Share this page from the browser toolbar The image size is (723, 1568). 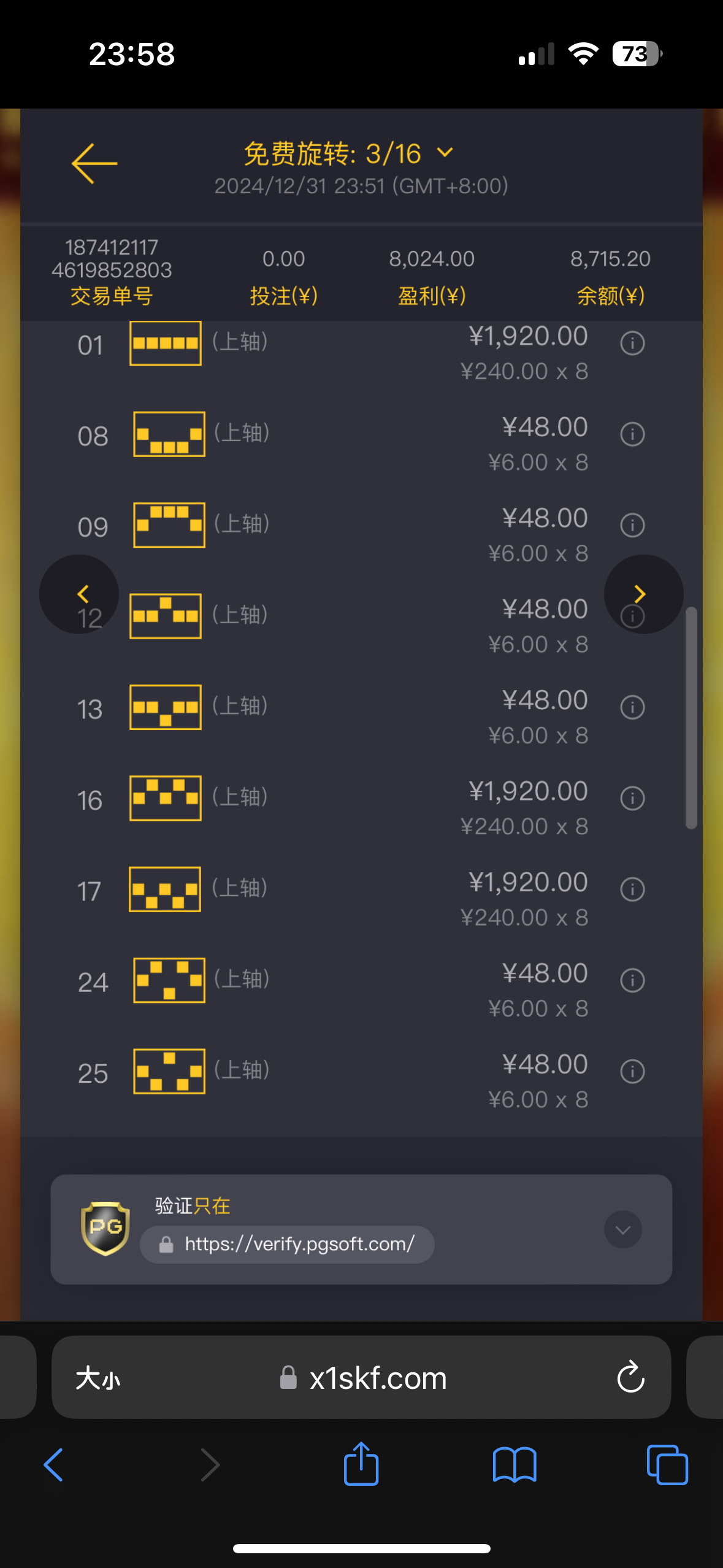click(x=361, y=1464)
